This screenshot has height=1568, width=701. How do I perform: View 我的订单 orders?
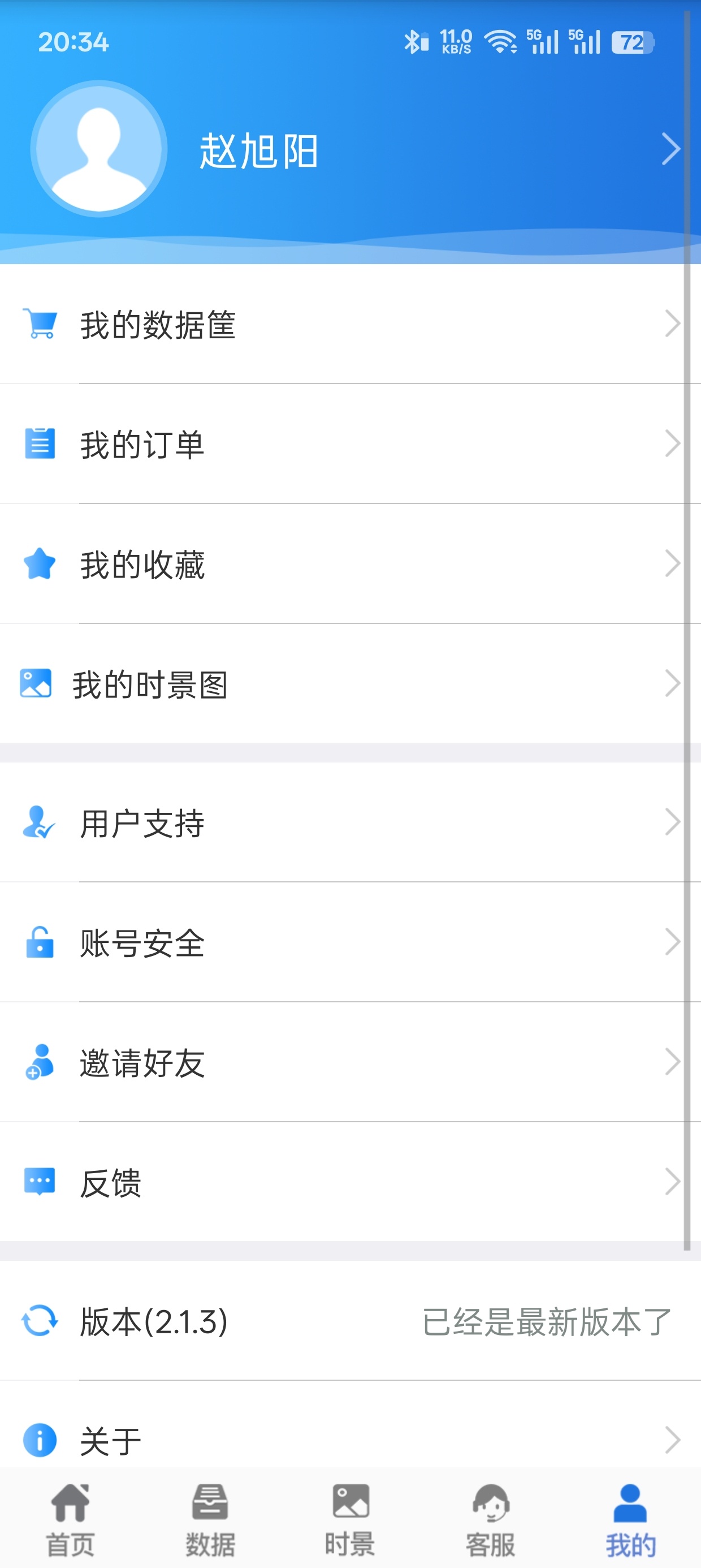(350, 443)
